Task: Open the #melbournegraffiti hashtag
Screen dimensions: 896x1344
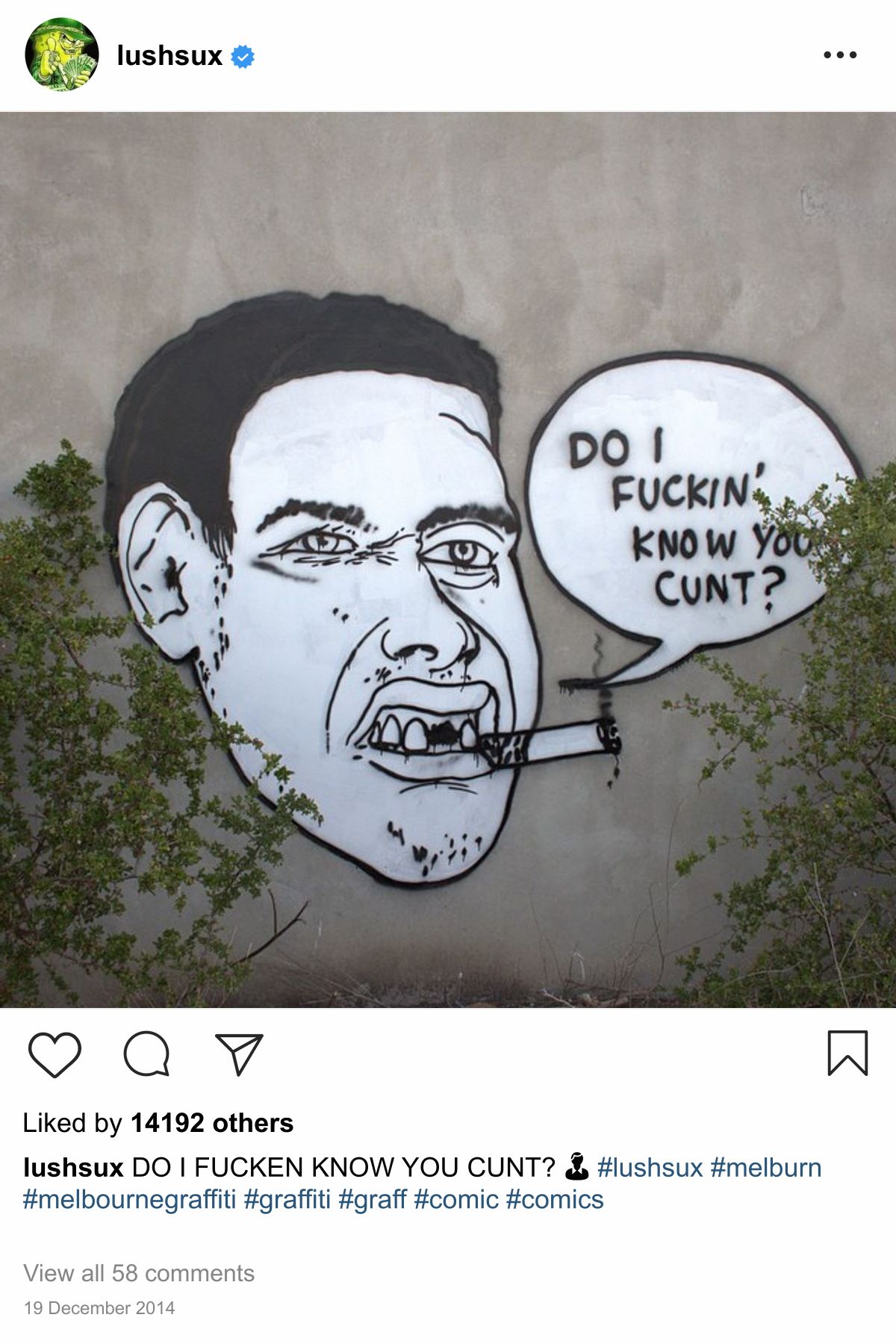Action: point(129,1200)
